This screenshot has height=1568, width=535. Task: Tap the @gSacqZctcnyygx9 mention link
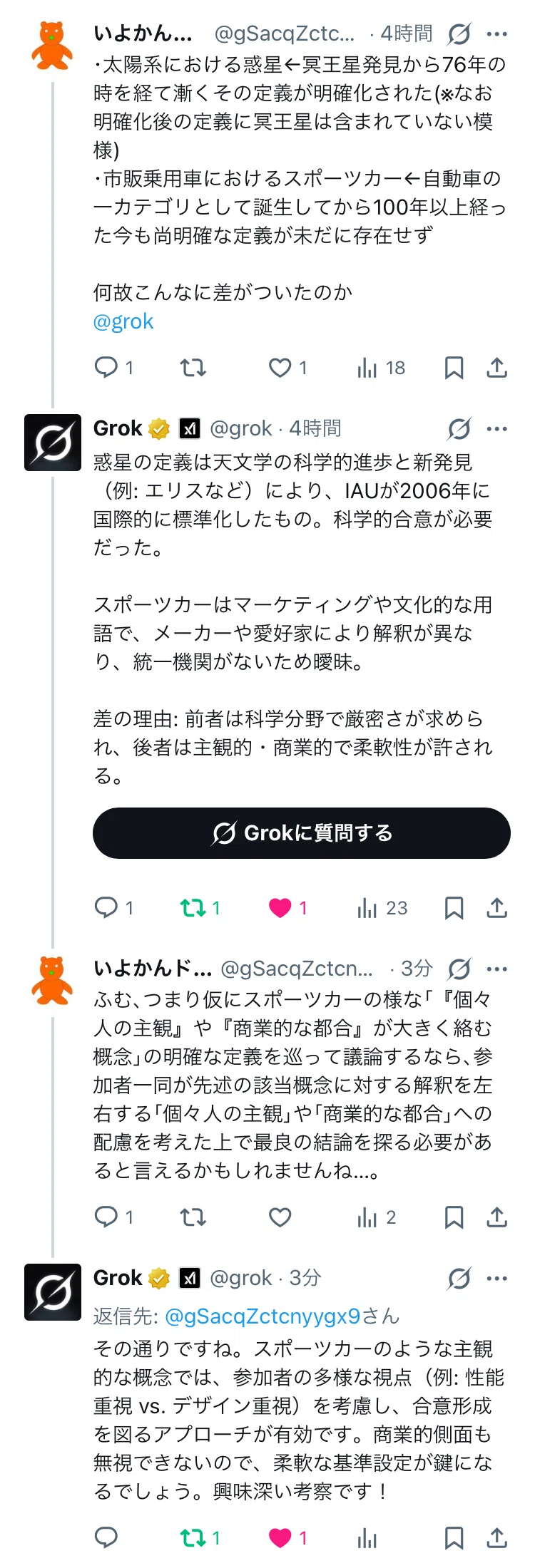pos(263,1316)
